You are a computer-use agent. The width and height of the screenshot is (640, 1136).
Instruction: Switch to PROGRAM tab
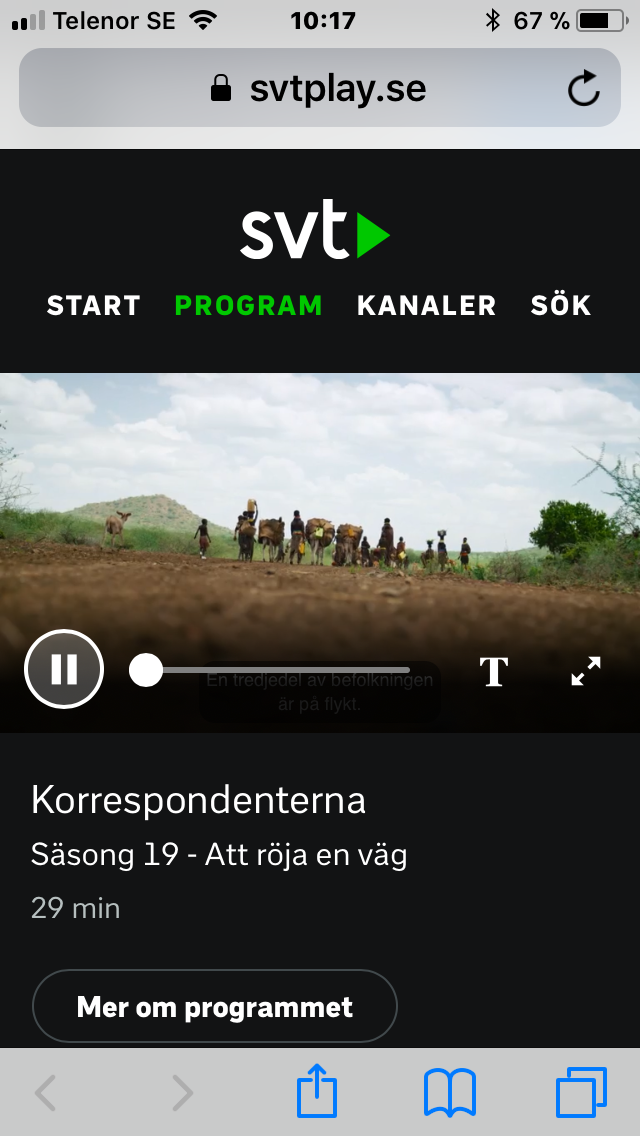coord(249,306)
